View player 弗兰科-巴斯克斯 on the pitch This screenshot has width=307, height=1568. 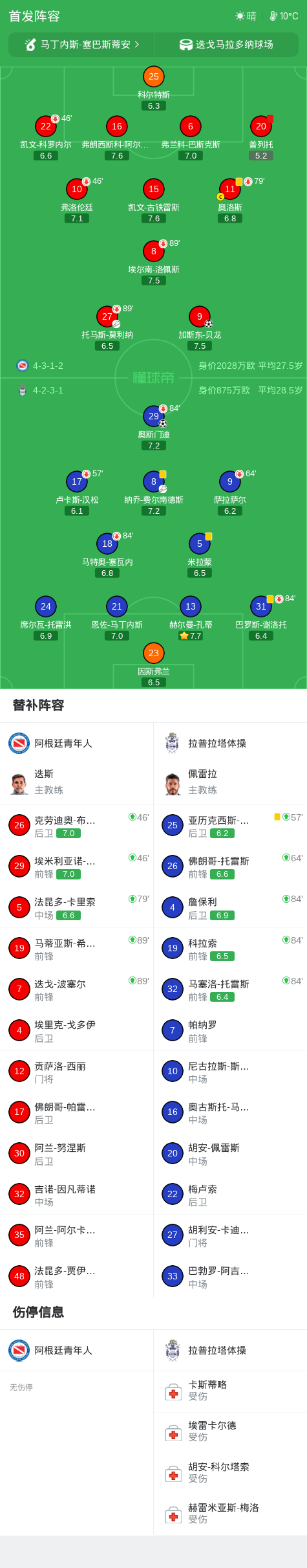pyautogui.click(x=191, y=138)
